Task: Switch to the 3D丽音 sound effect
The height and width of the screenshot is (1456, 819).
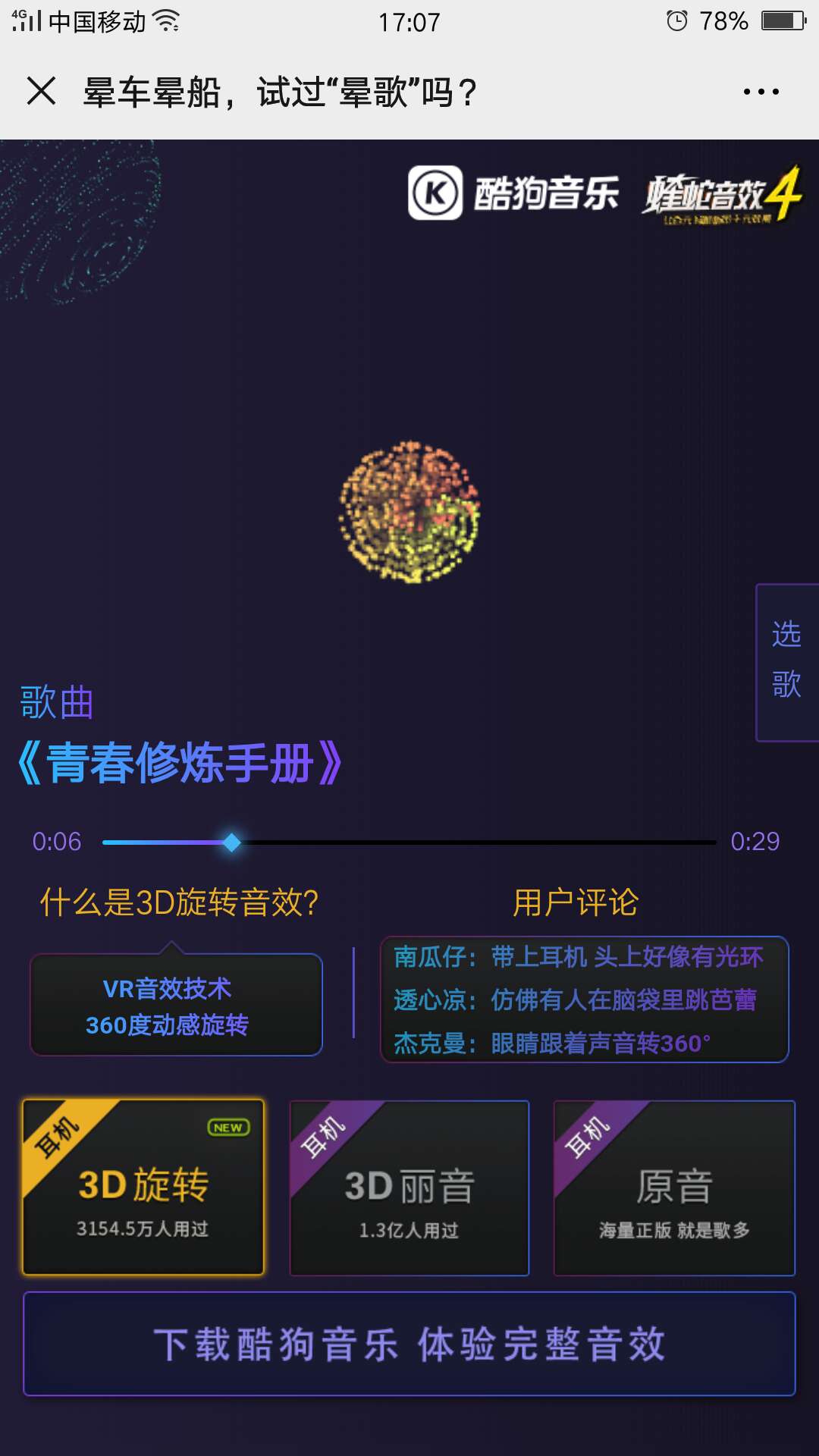Action: (x=409, y=1188)
